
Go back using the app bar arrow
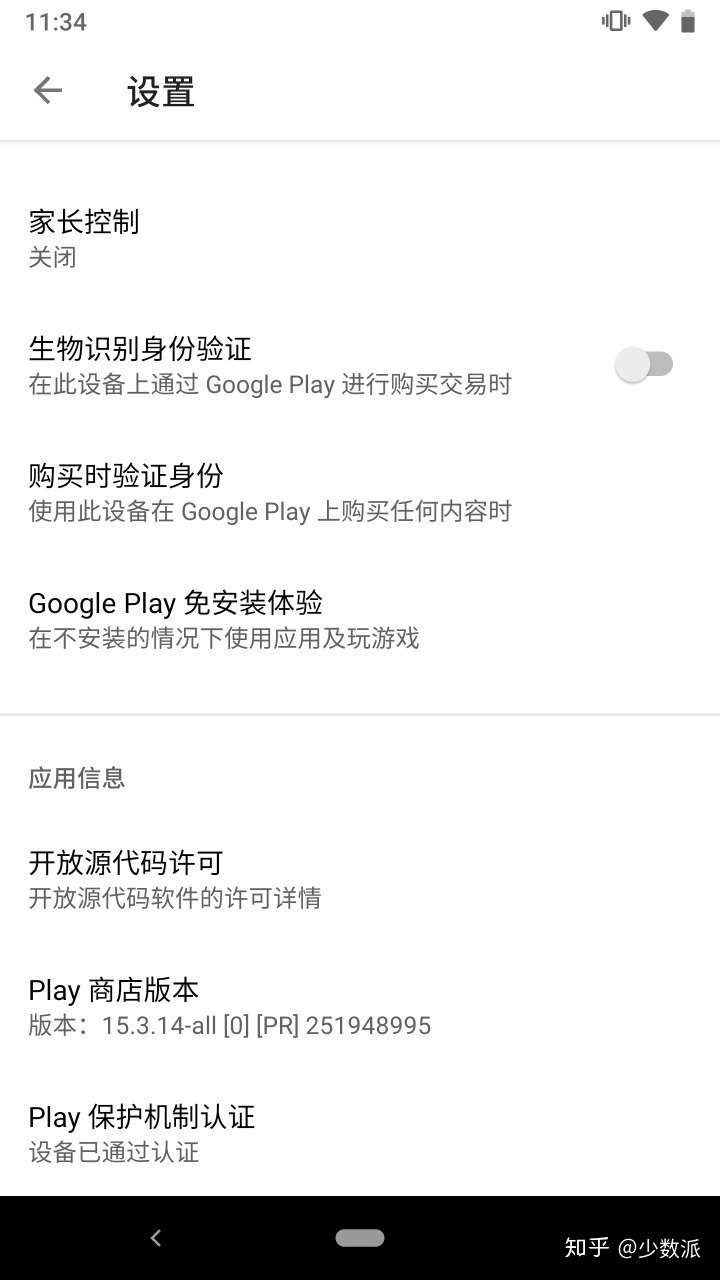47,91
